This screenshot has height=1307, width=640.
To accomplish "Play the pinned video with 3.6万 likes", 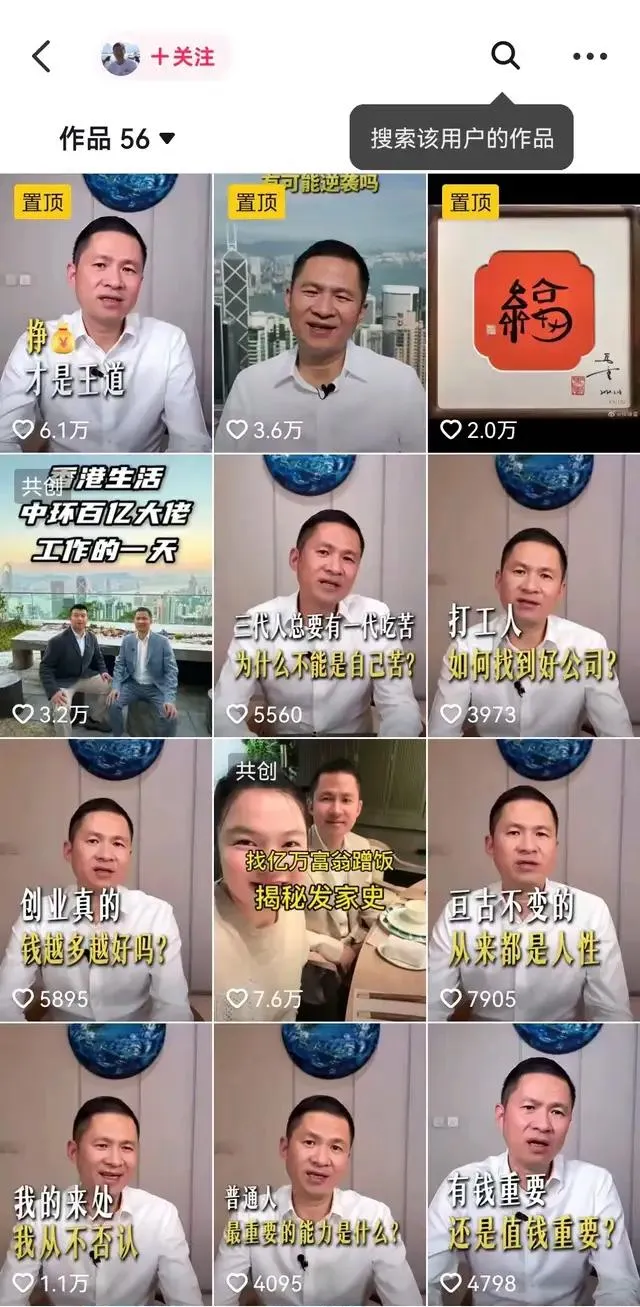I will [x=320, y=313].
